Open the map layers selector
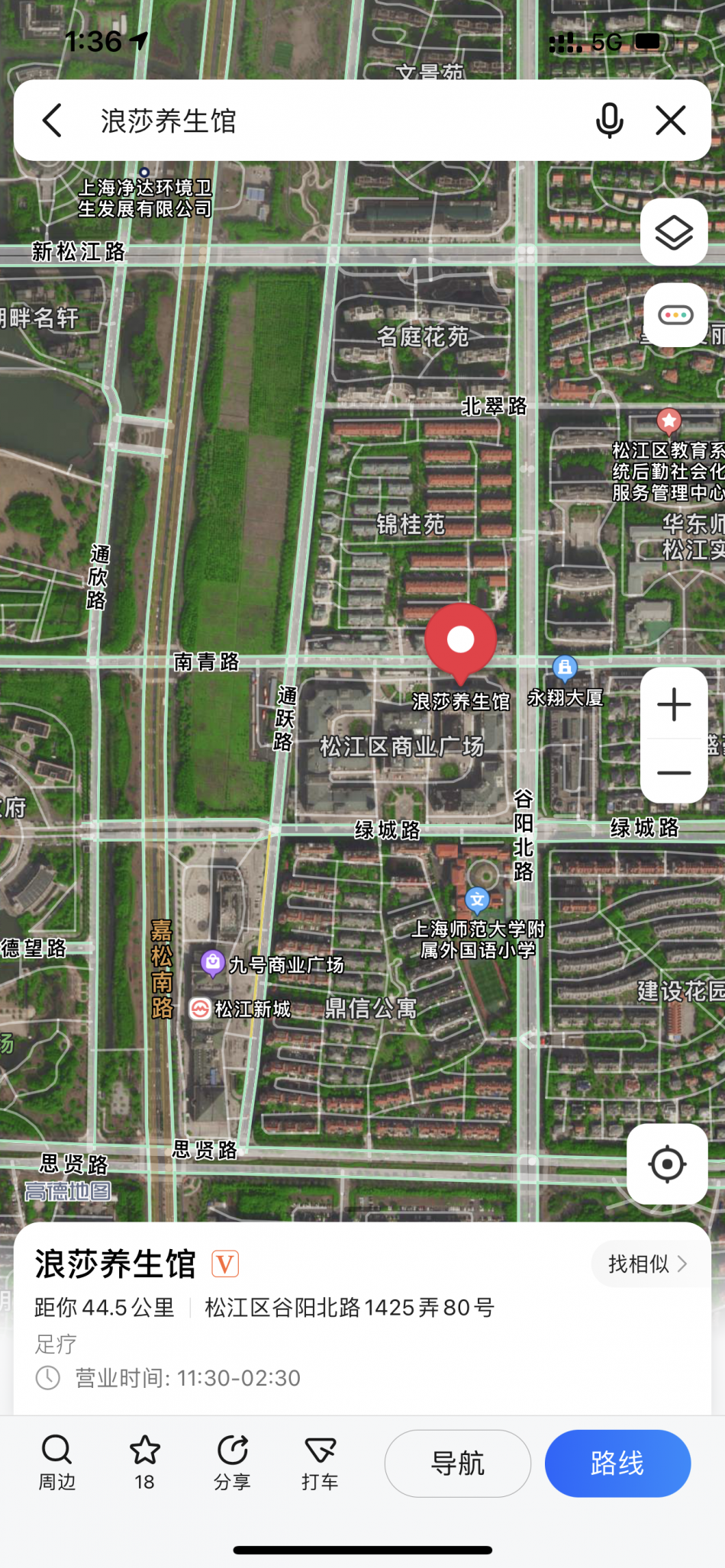Viewport: 725px width, 1568px height. [x=674, y=232]
